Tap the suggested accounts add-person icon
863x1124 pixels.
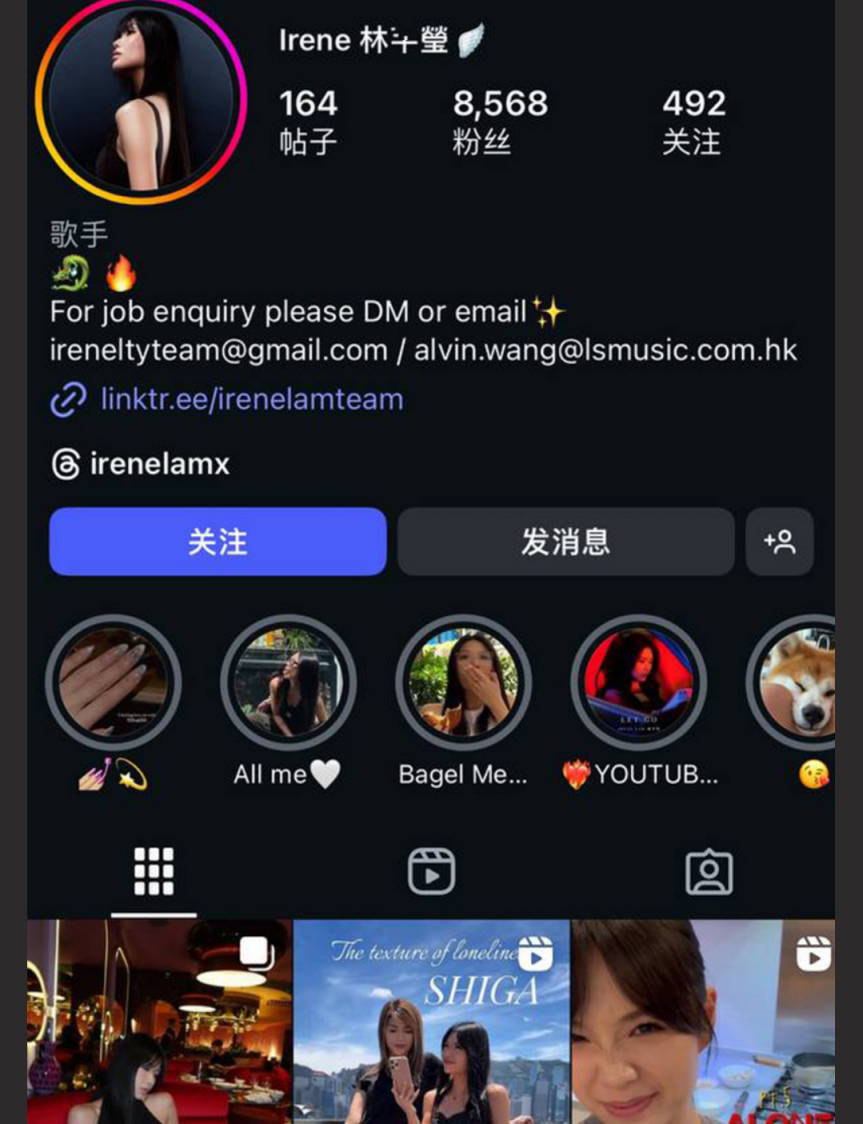click(779, 542)
